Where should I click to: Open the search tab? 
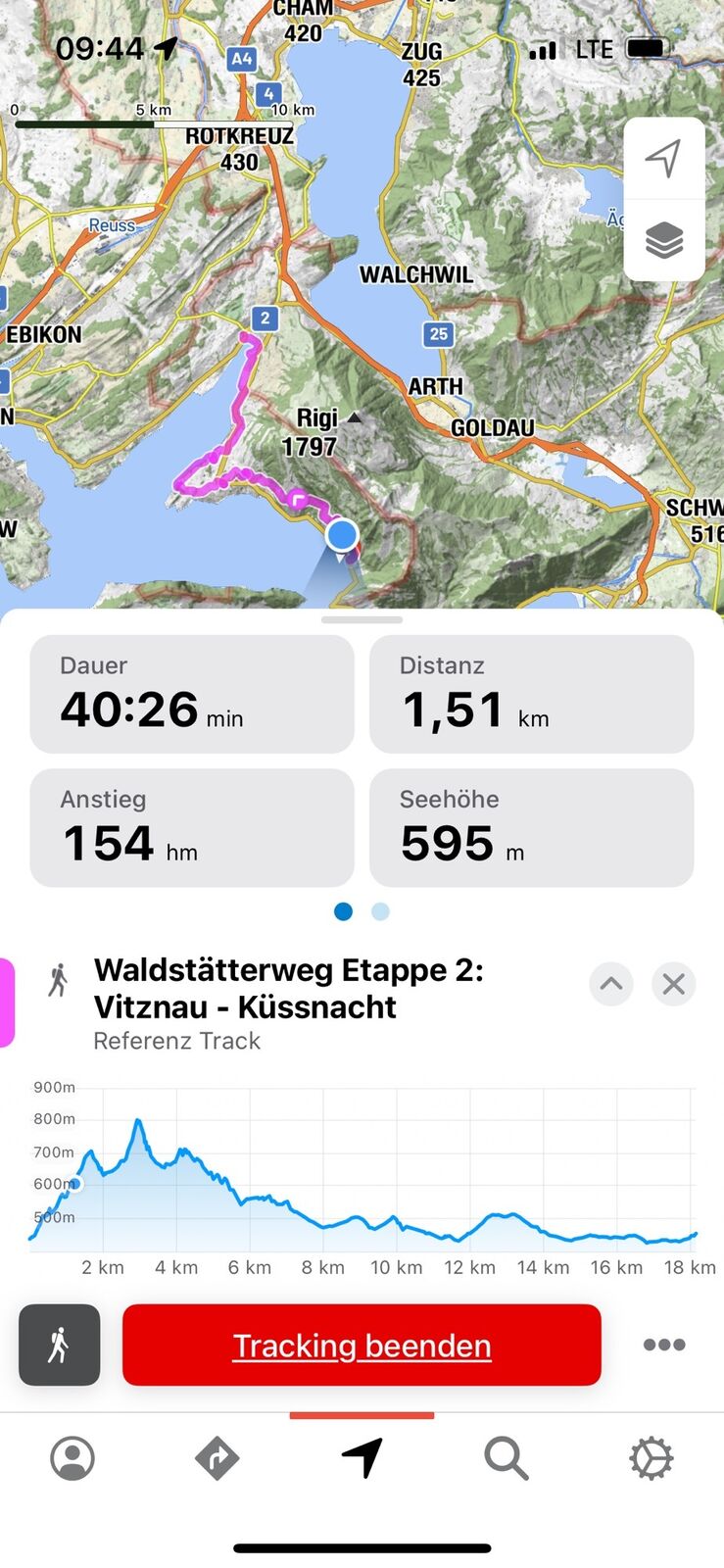(506, 1458)
